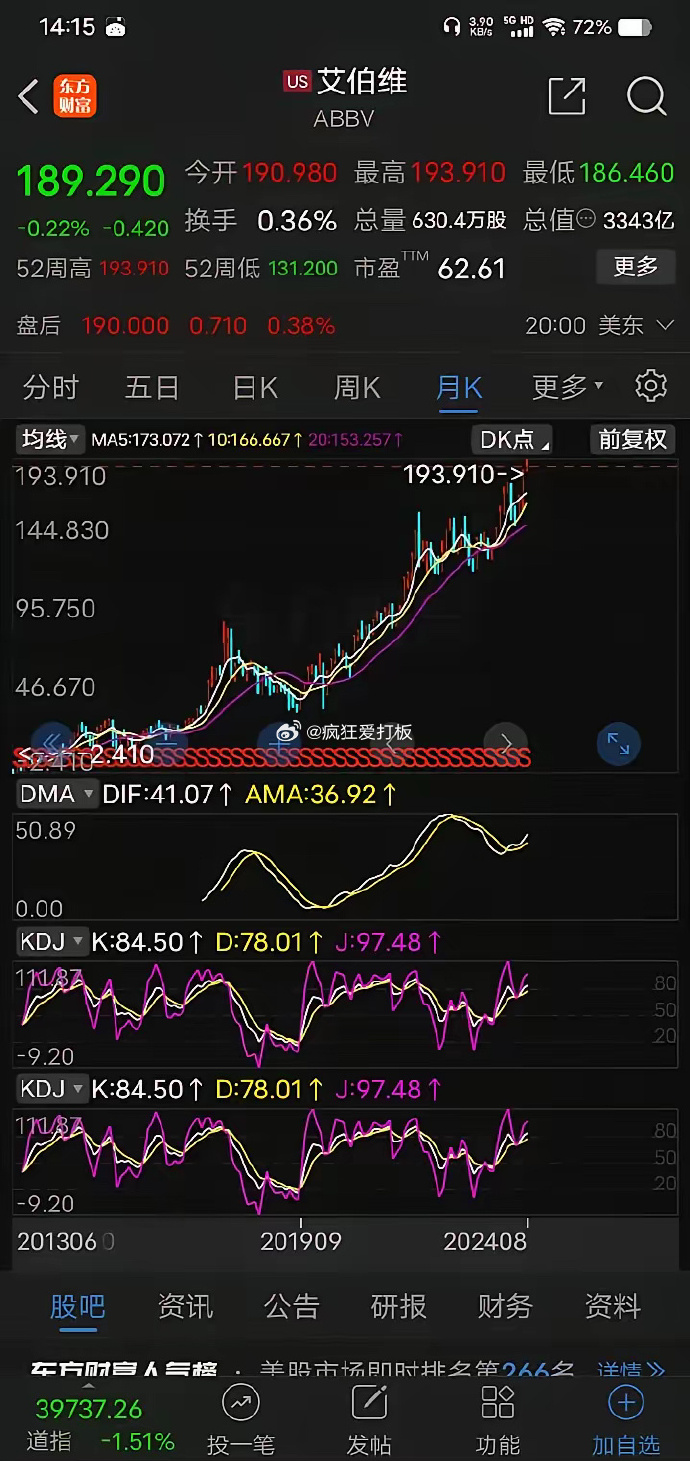The image size is (690, 1461).
Task: Open the 资讯 tab
Action: click(185, 1306)
